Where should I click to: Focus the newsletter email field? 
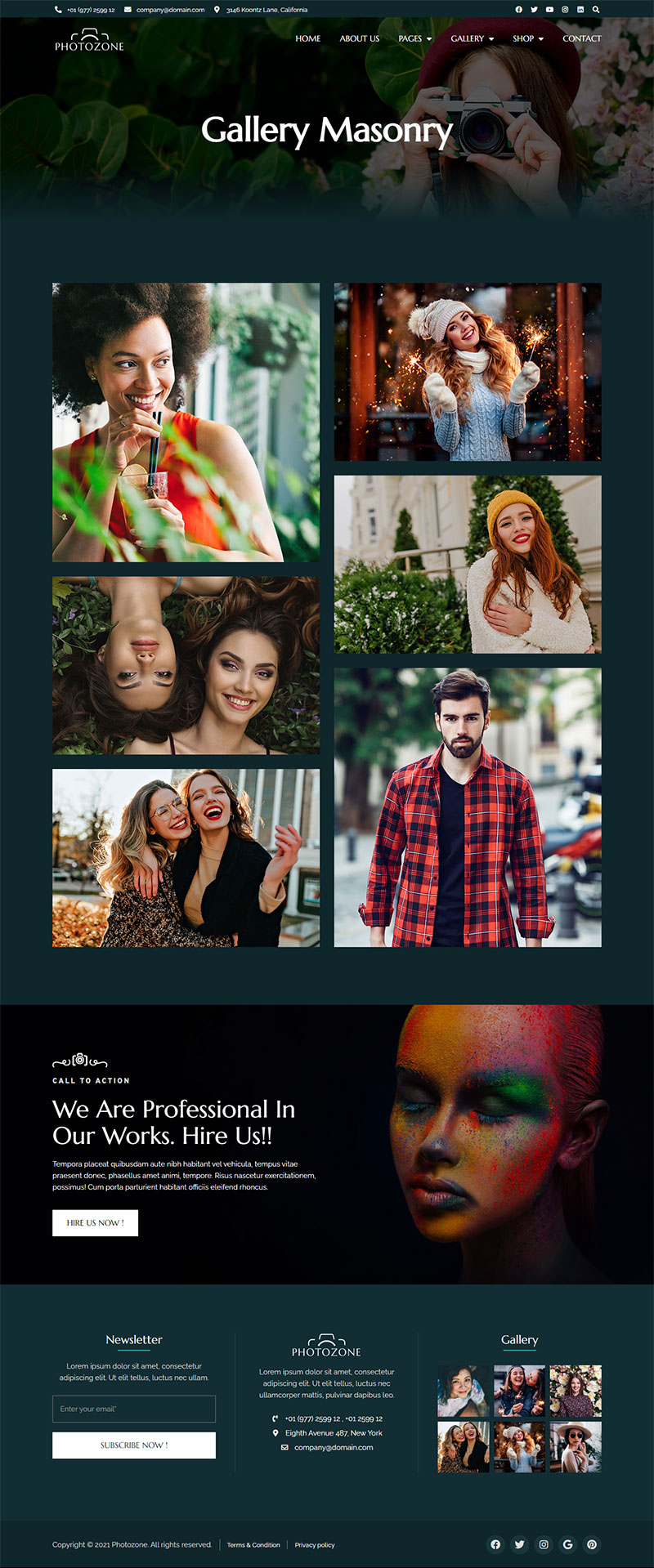[134, 1409]
